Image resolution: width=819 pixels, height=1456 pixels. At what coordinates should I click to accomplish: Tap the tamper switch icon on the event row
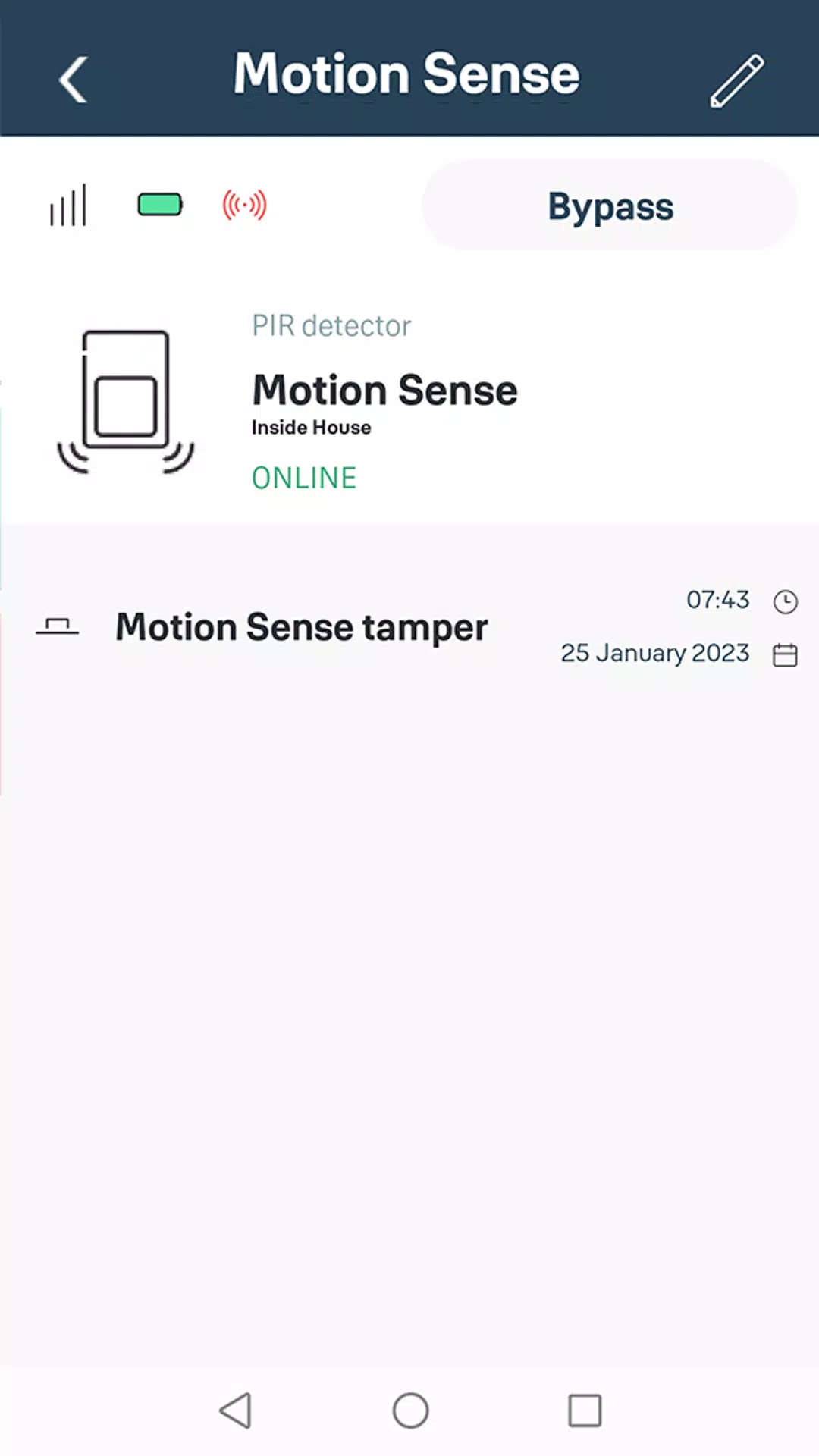click(x=58, y=627)
